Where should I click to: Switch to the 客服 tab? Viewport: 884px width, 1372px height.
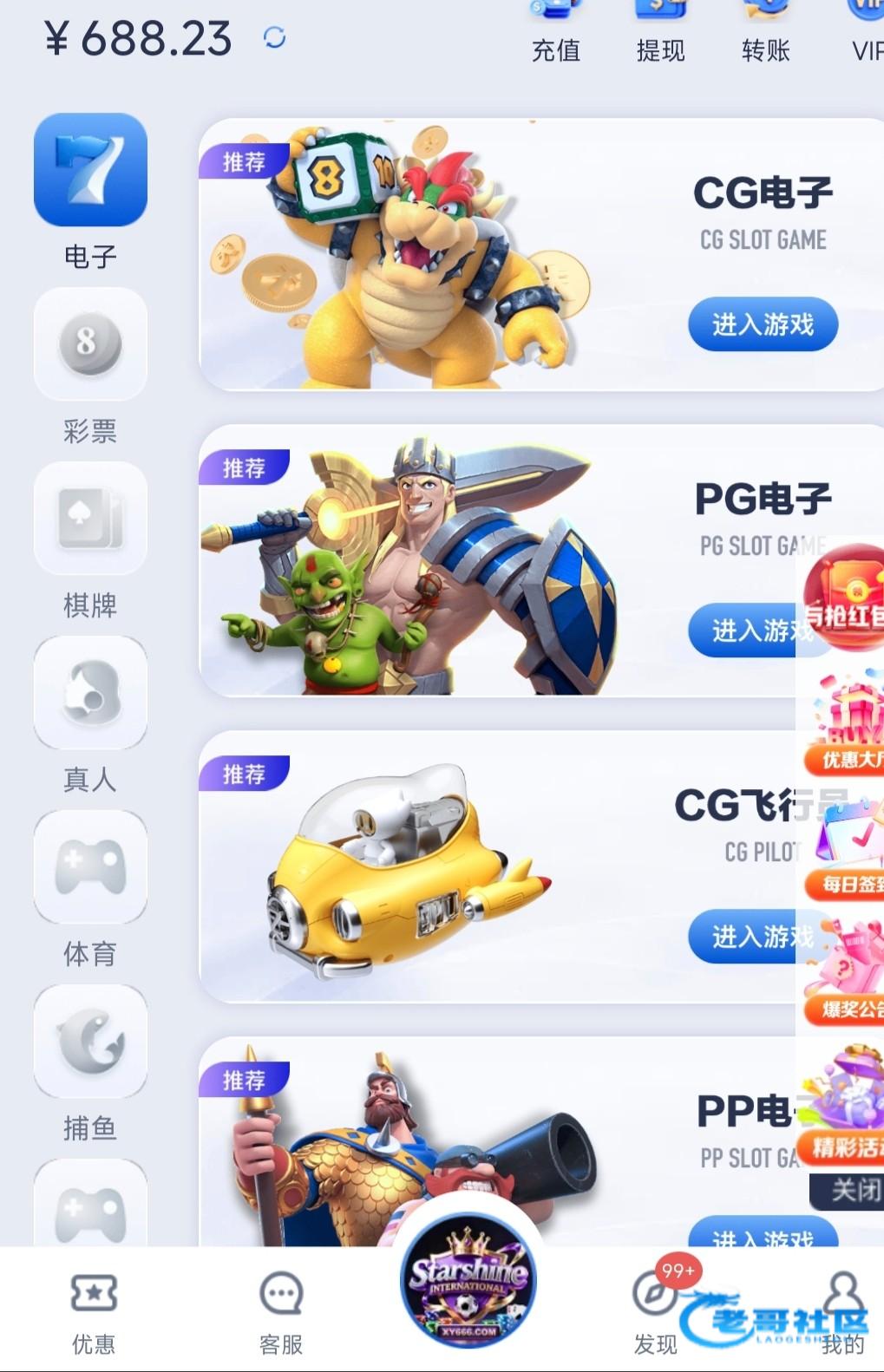click(x=281, y=1311)
